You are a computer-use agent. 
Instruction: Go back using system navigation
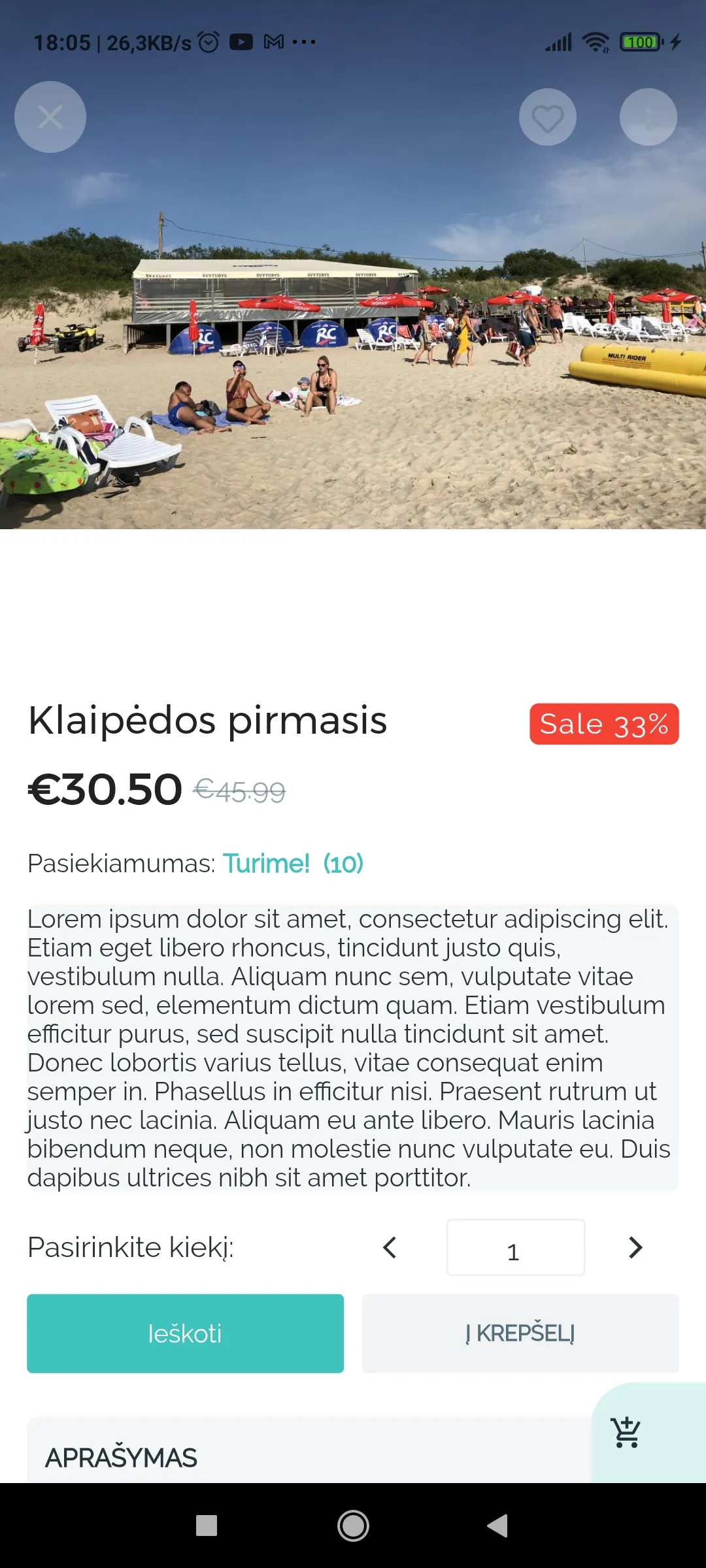pyautogui.click(x=498, y=1526)
